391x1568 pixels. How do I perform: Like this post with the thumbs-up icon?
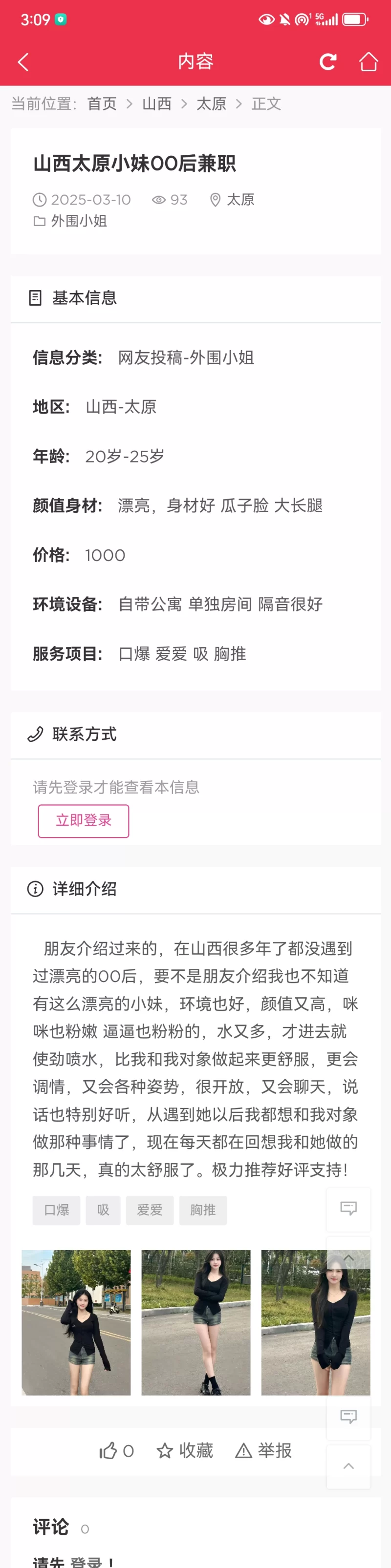pos(109,1451)
